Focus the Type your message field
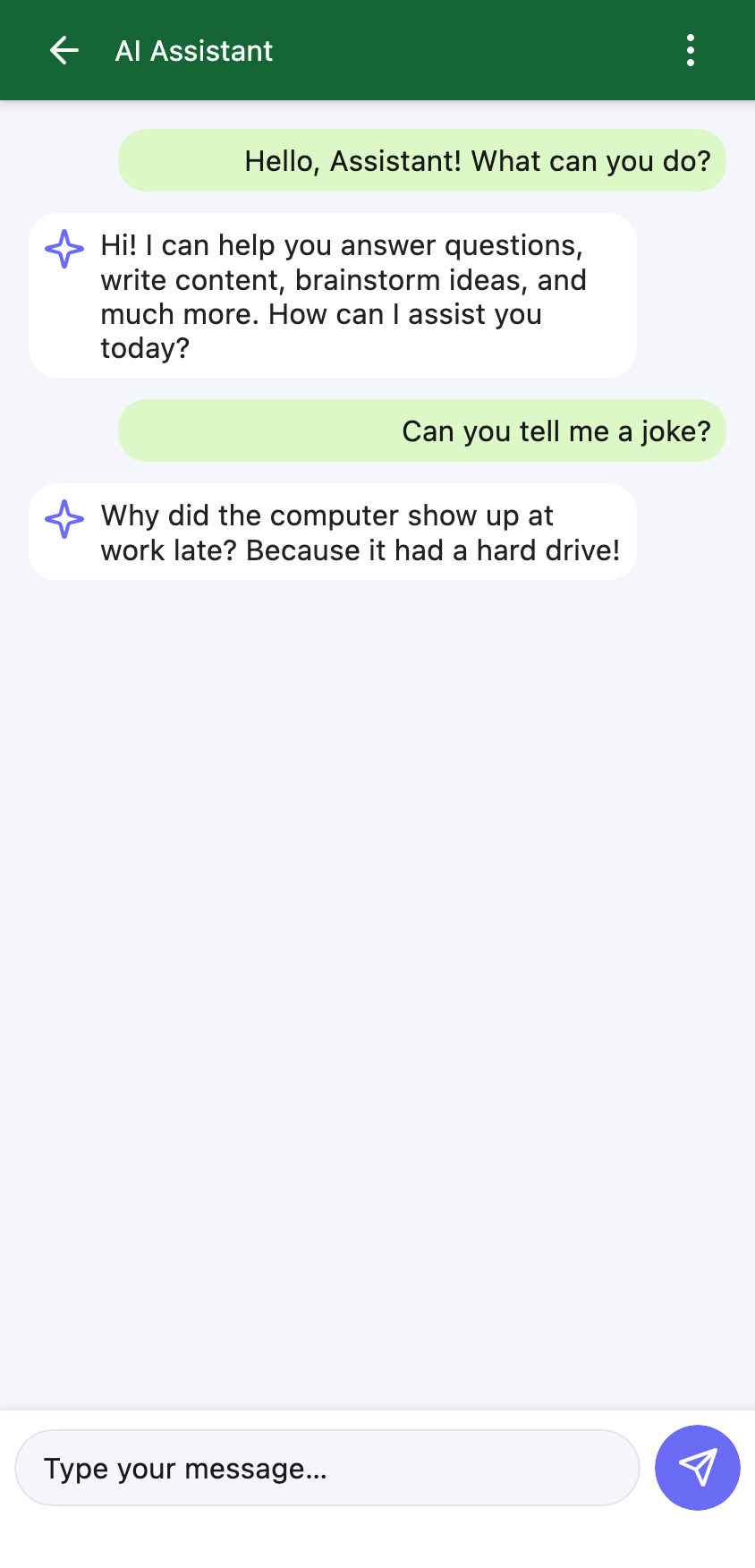Screen dimensions: 755x1568 coord(327,1468)
